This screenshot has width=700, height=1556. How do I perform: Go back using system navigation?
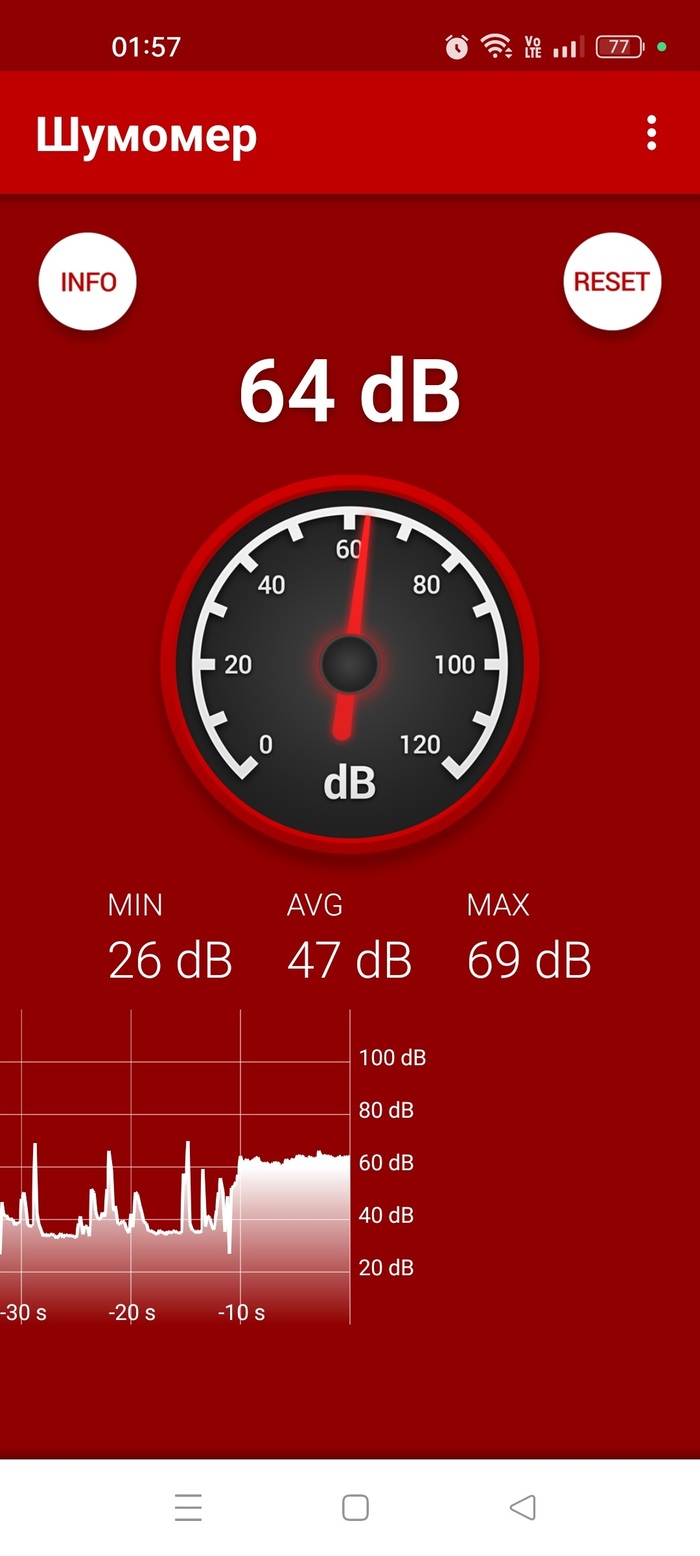coord(522,1507)
